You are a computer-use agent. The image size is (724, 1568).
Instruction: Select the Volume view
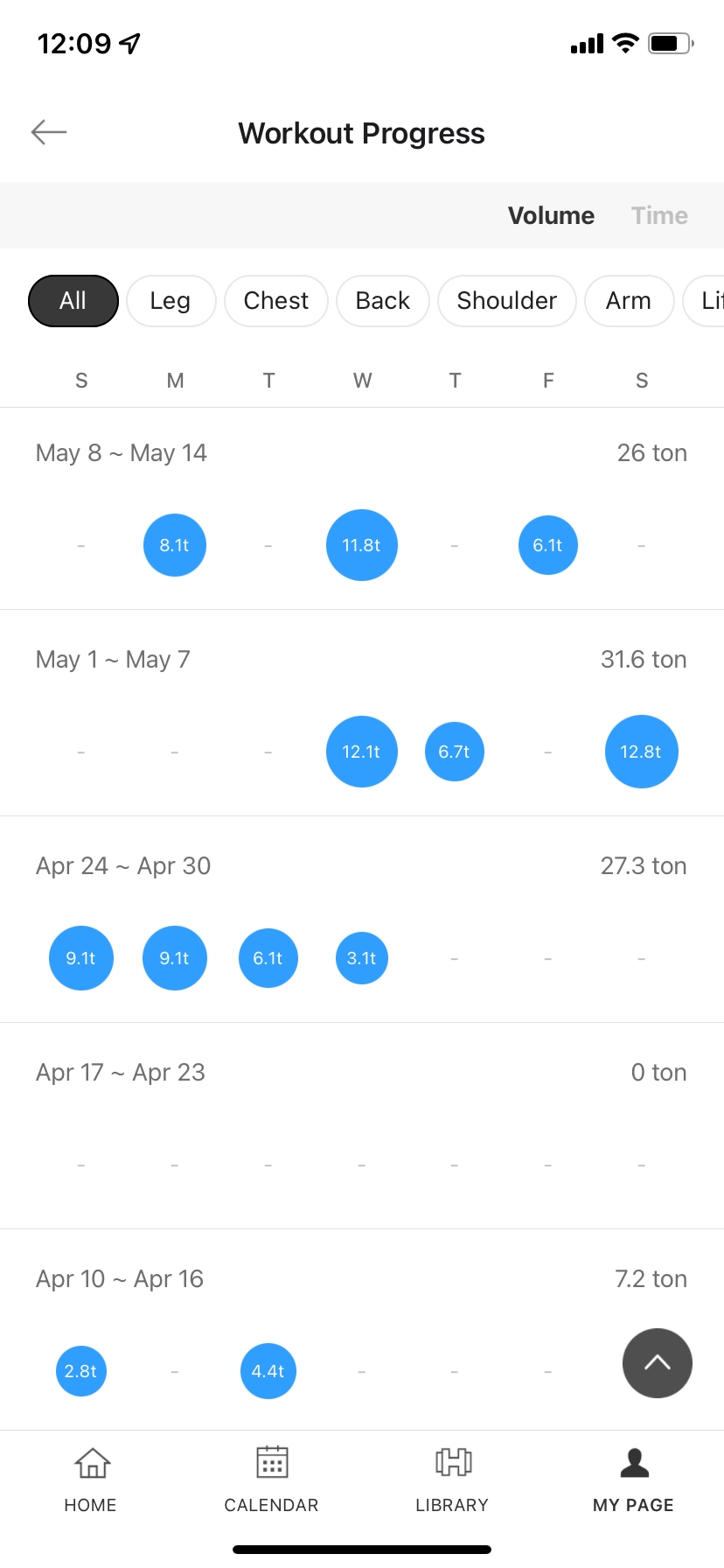551,215
